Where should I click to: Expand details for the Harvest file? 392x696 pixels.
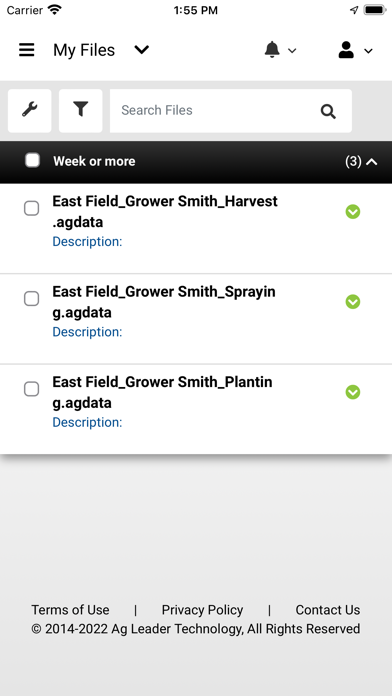[353, 212]
